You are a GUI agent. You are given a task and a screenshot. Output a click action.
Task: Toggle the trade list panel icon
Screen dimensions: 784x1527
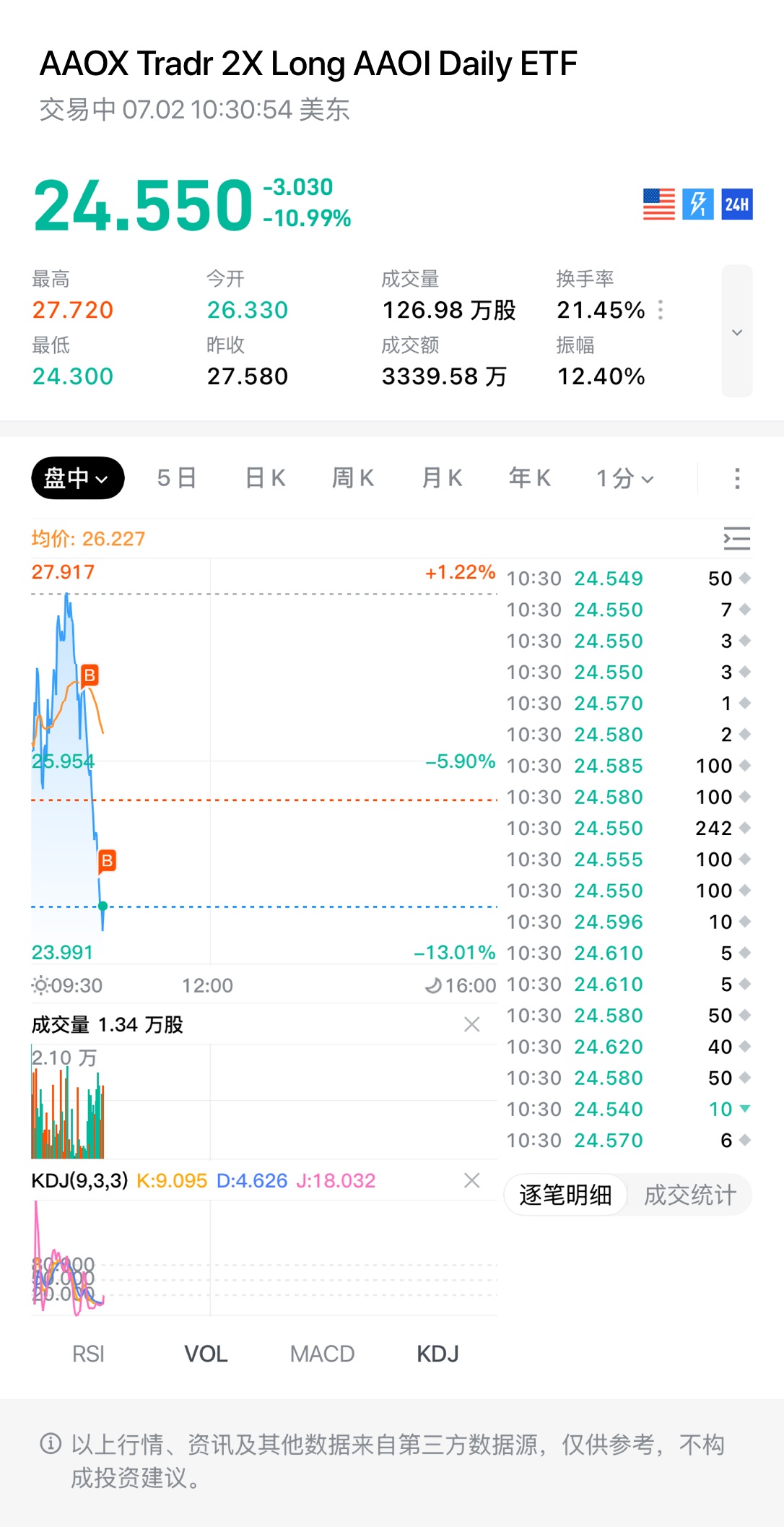[x=737, y=539]
